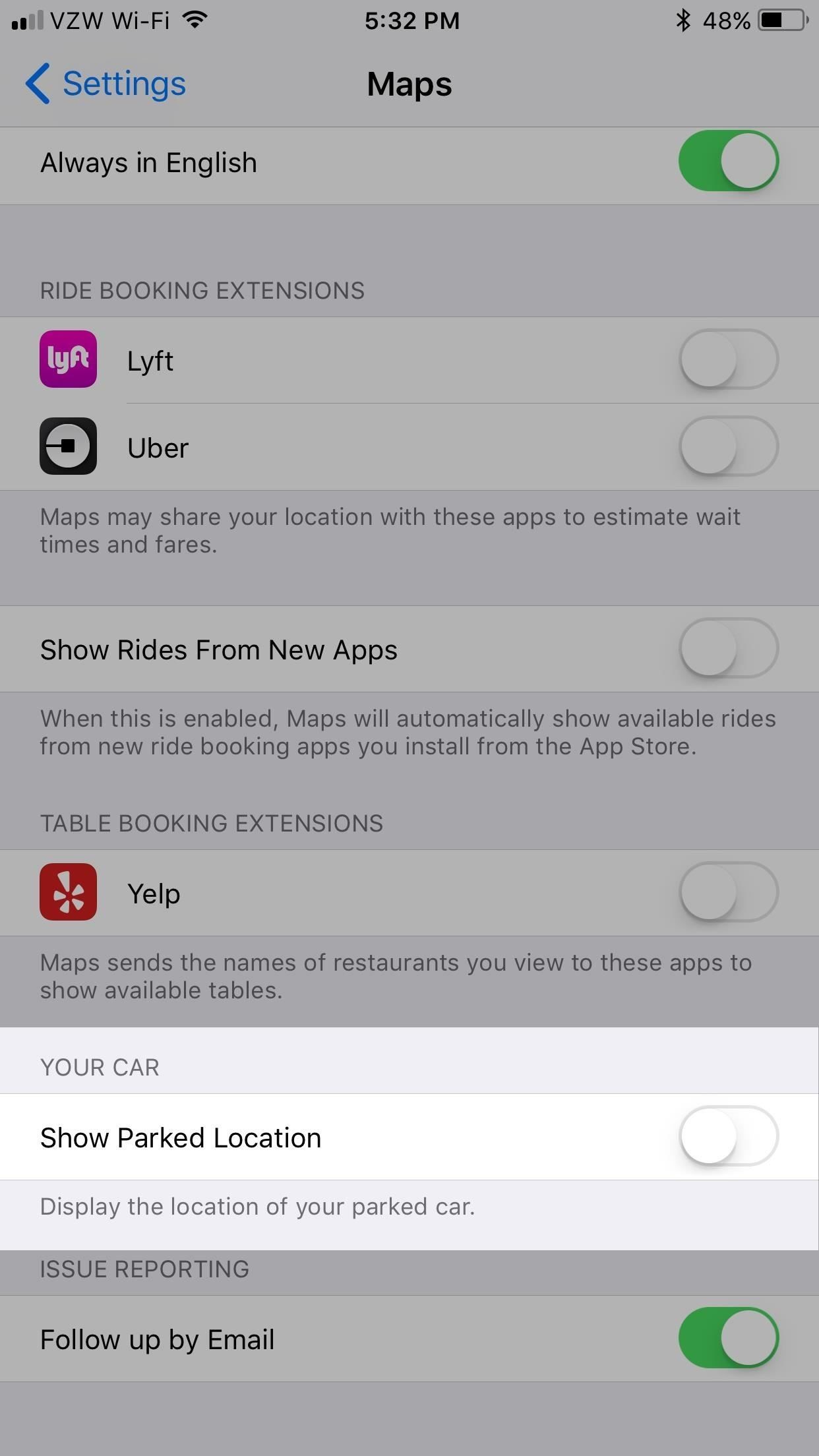The image size is (819, 1456).
Task: Enable the Yelp table booking extension
Action: (728, 892)
